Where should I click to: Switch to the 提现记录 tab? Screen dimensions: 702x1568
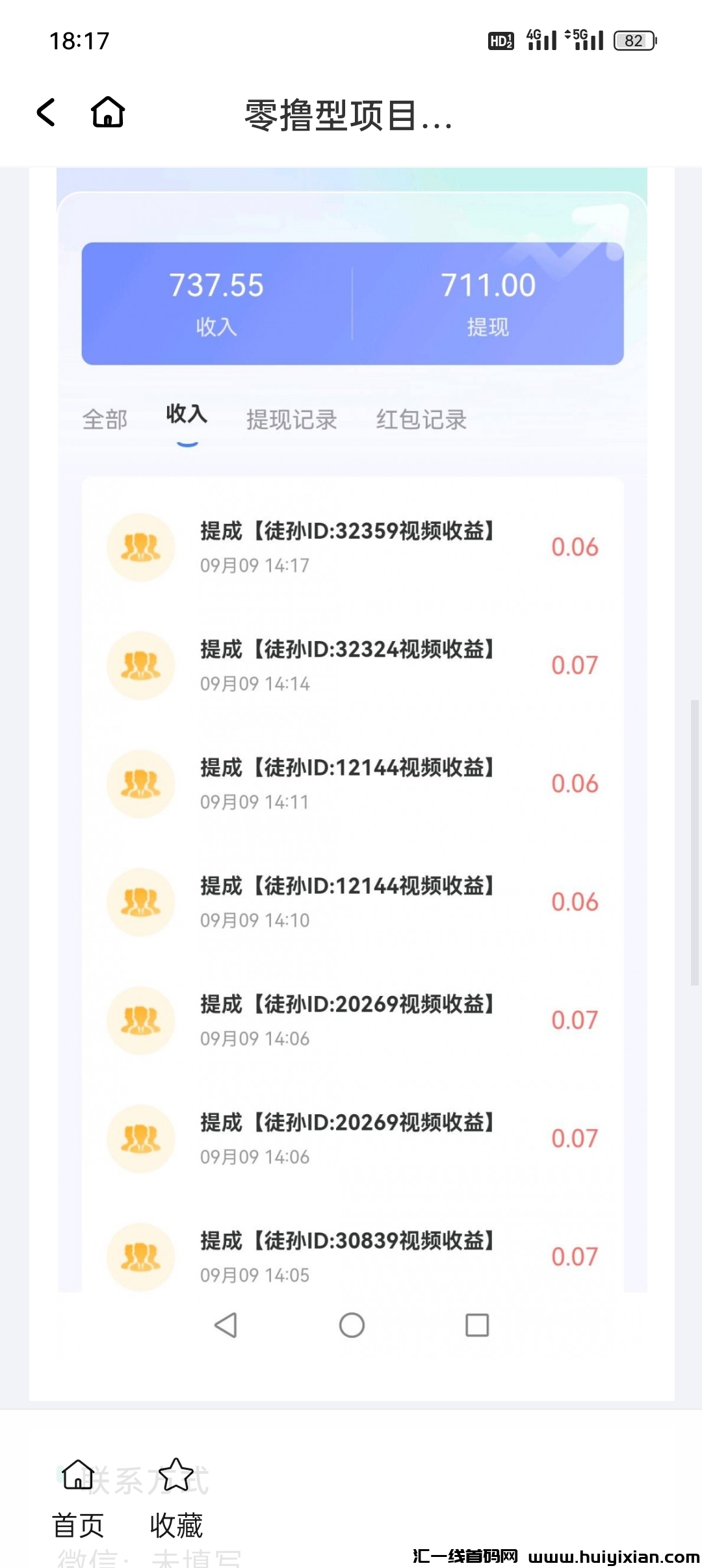click(292, 420)
